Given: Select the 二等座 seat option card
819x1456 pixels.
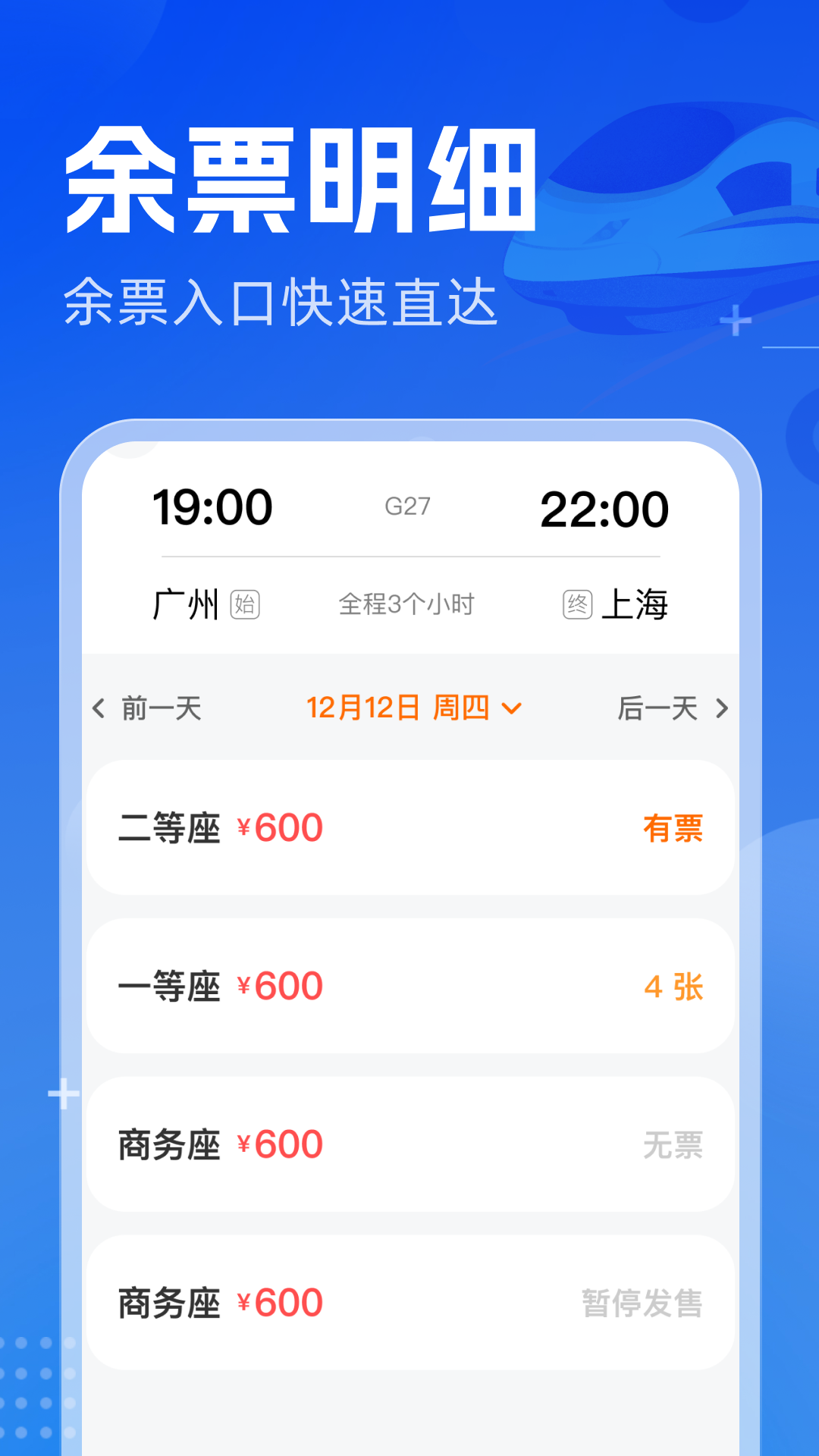Looking at the screenshot, I should click(x=409, y=828).
